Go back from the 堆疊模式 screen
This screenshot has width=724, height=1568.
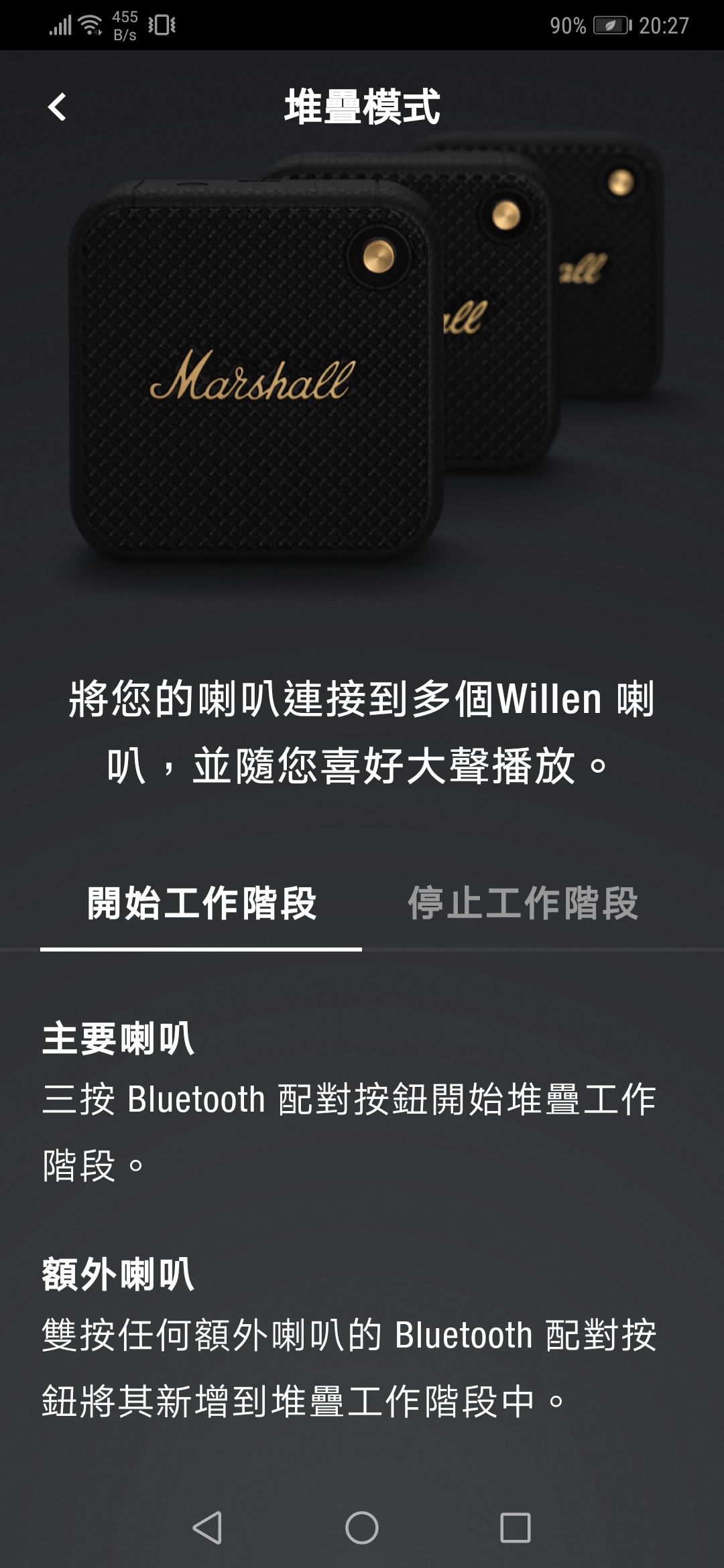coord(58,107)
